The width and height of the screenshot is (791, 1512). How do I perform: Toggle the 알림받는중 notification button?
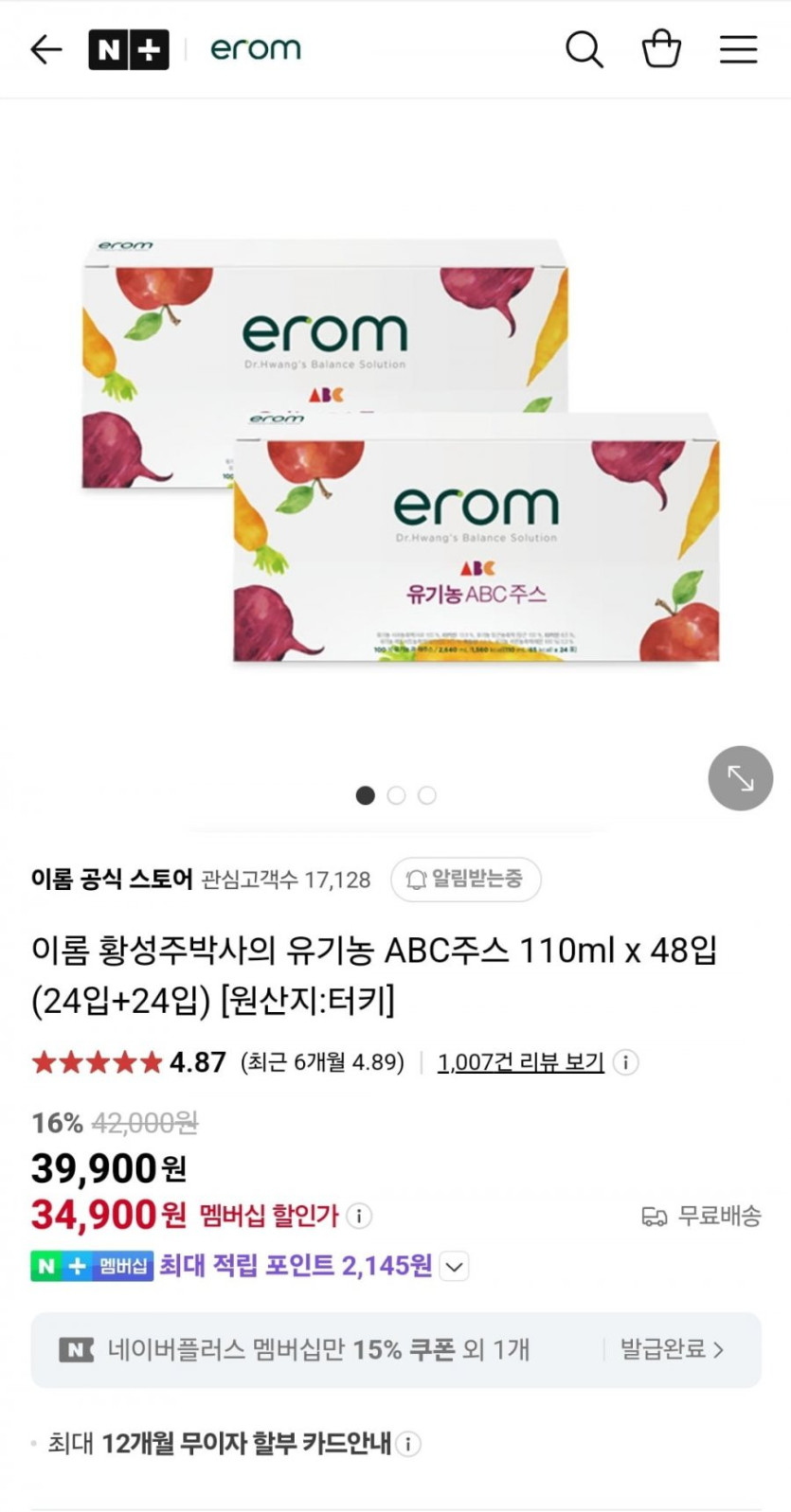coord(465,879)
